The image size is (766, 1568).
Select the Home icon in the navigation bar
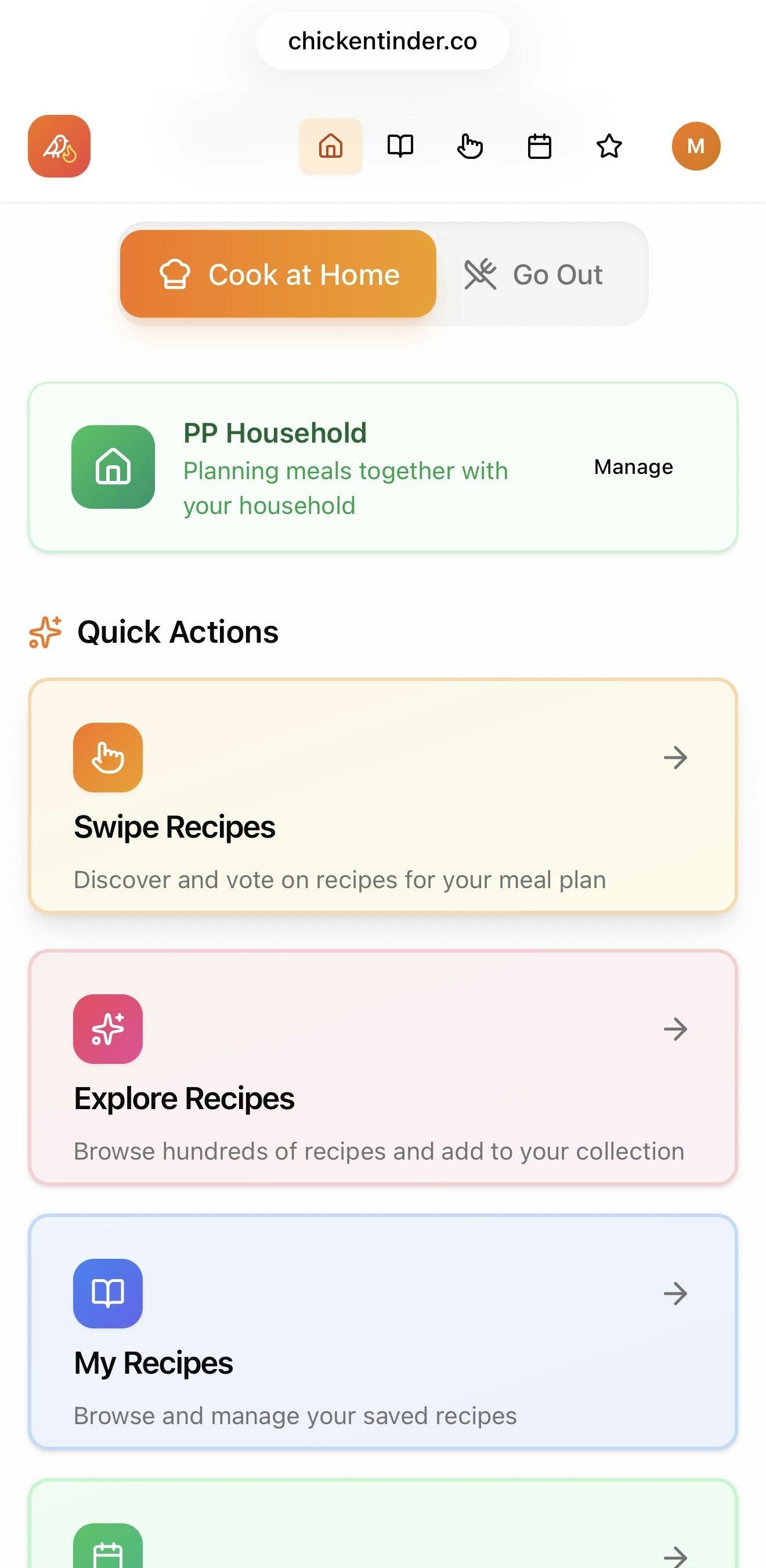pyautogui.click(x=330, y=146)
